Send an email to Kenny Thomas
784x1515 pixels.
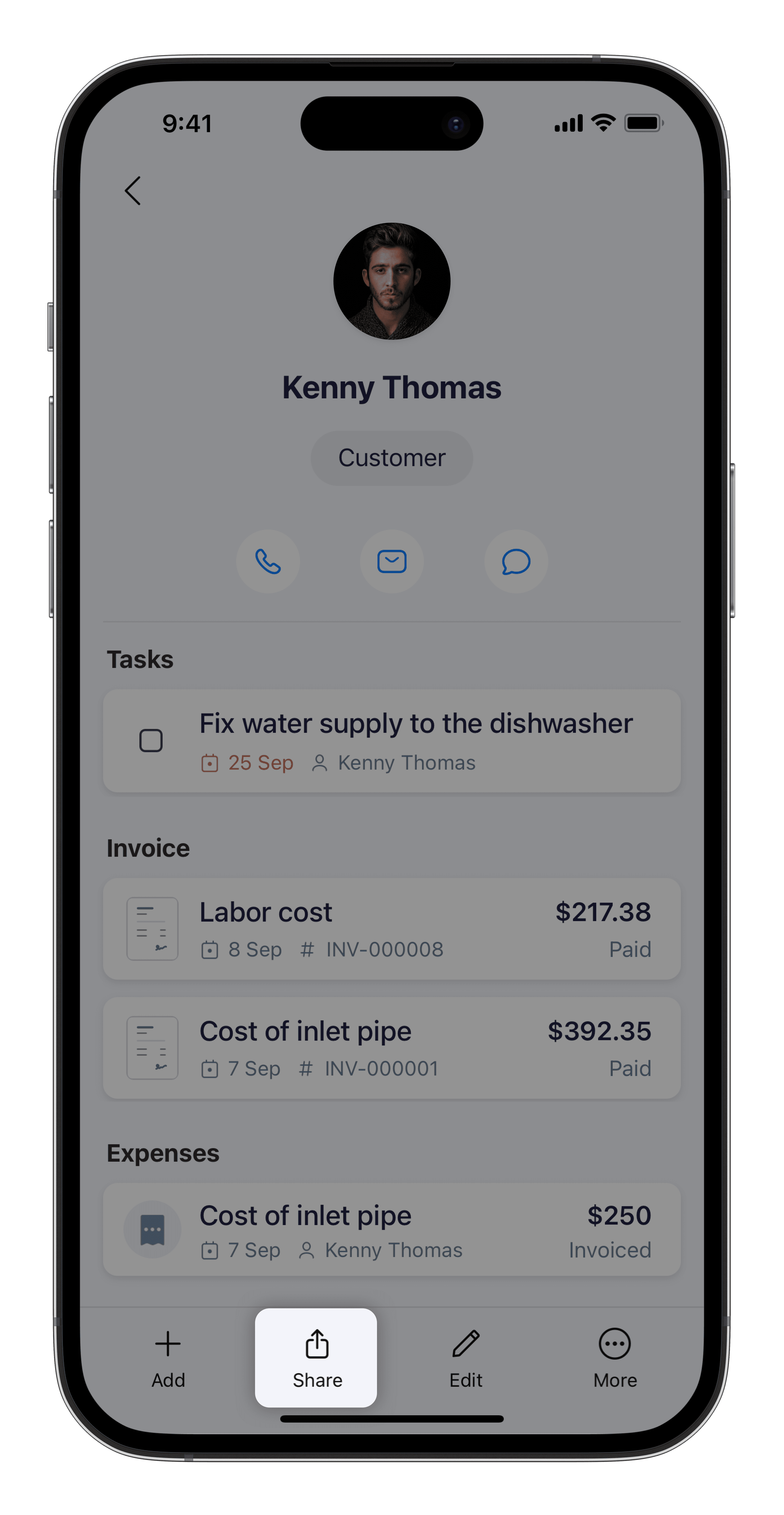392,562
